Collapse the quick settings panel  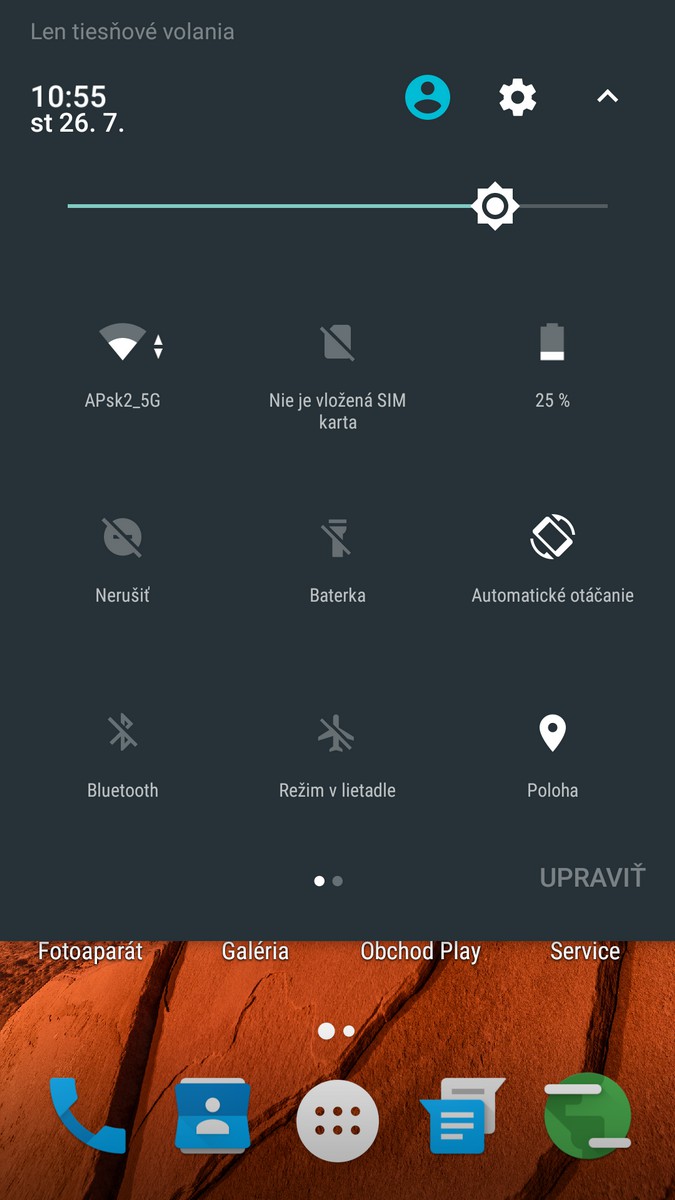point(607,97)
